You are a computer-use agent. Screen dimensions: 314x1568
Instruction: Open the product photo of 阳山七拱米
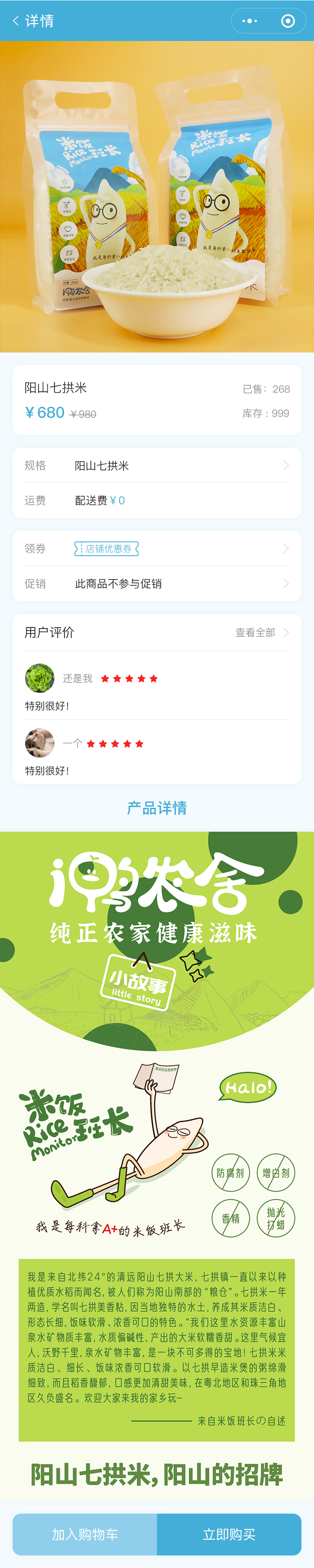pyautogui.click(x=157, y=197)
